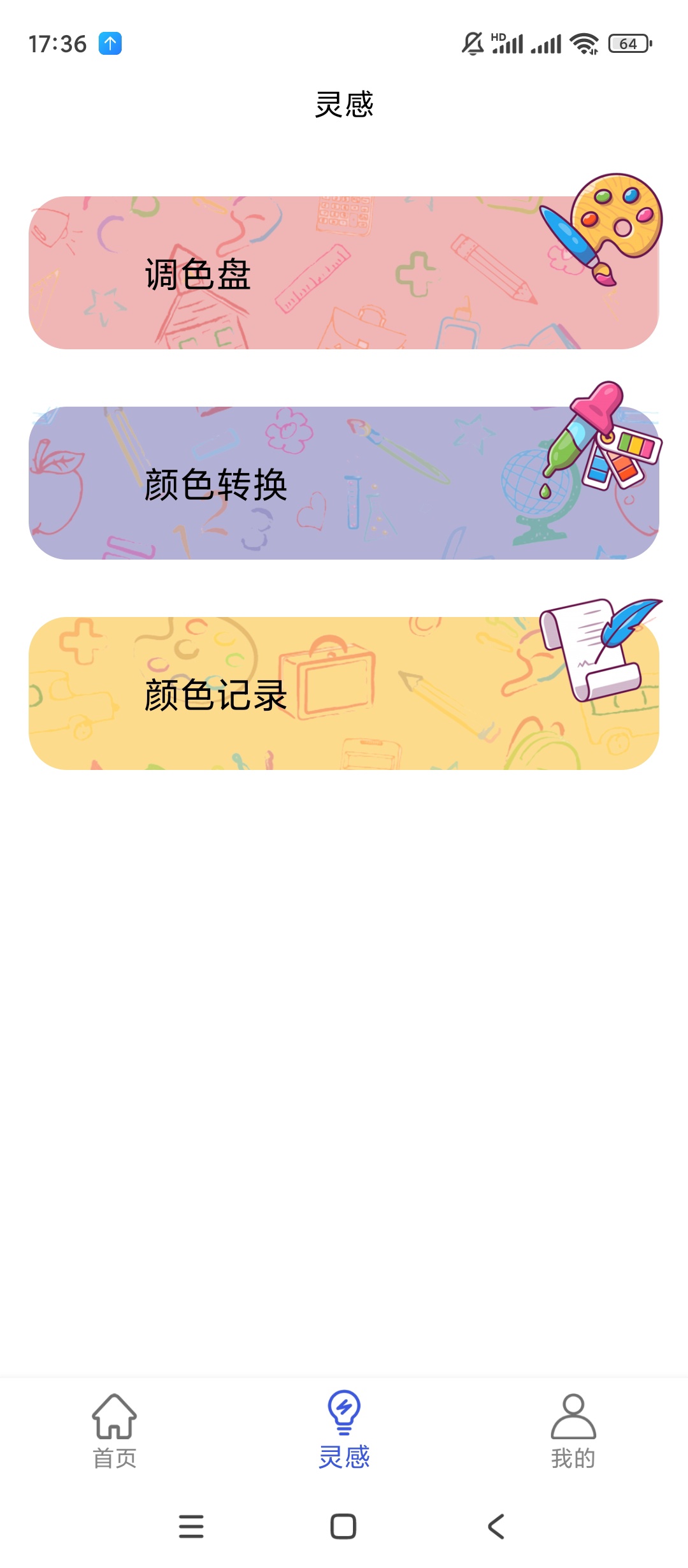Select the 灵感 tab
The image size is (688, 1568).
click(x=344, y=1430)
